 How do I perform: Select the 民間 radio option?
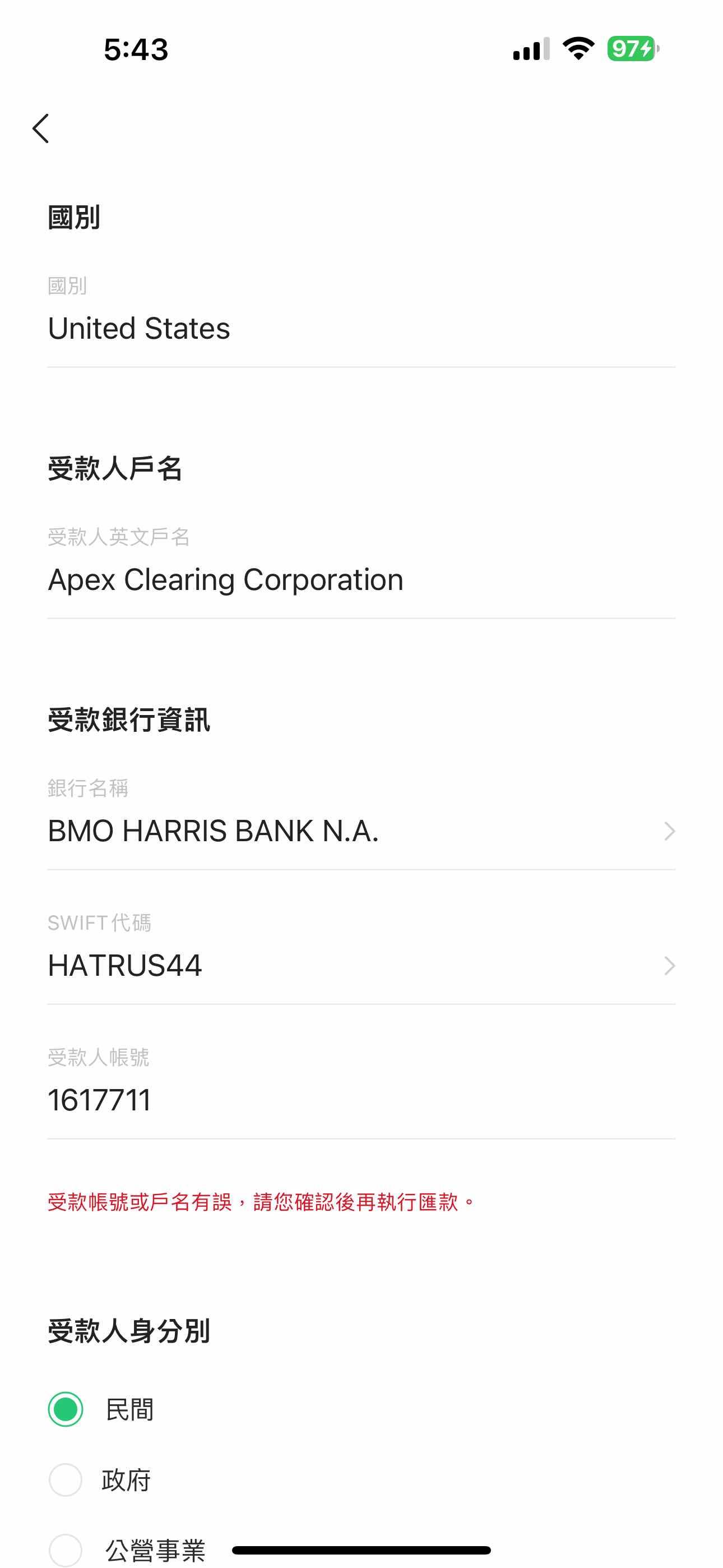tap(66, 1409)
